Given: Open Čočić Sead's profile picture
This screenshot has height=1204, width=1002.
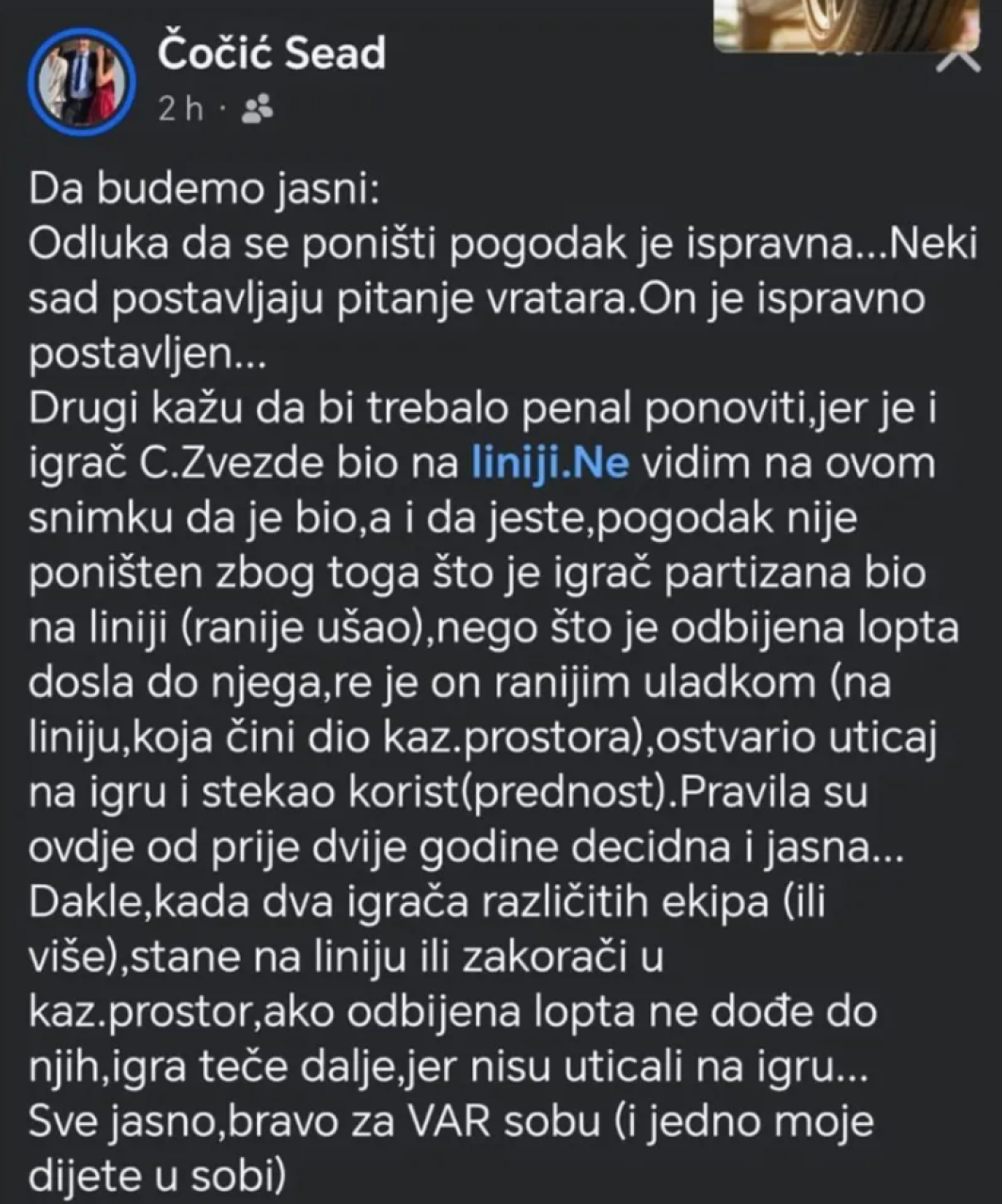Looking at the screenshot, I should [x=83, y=82].
